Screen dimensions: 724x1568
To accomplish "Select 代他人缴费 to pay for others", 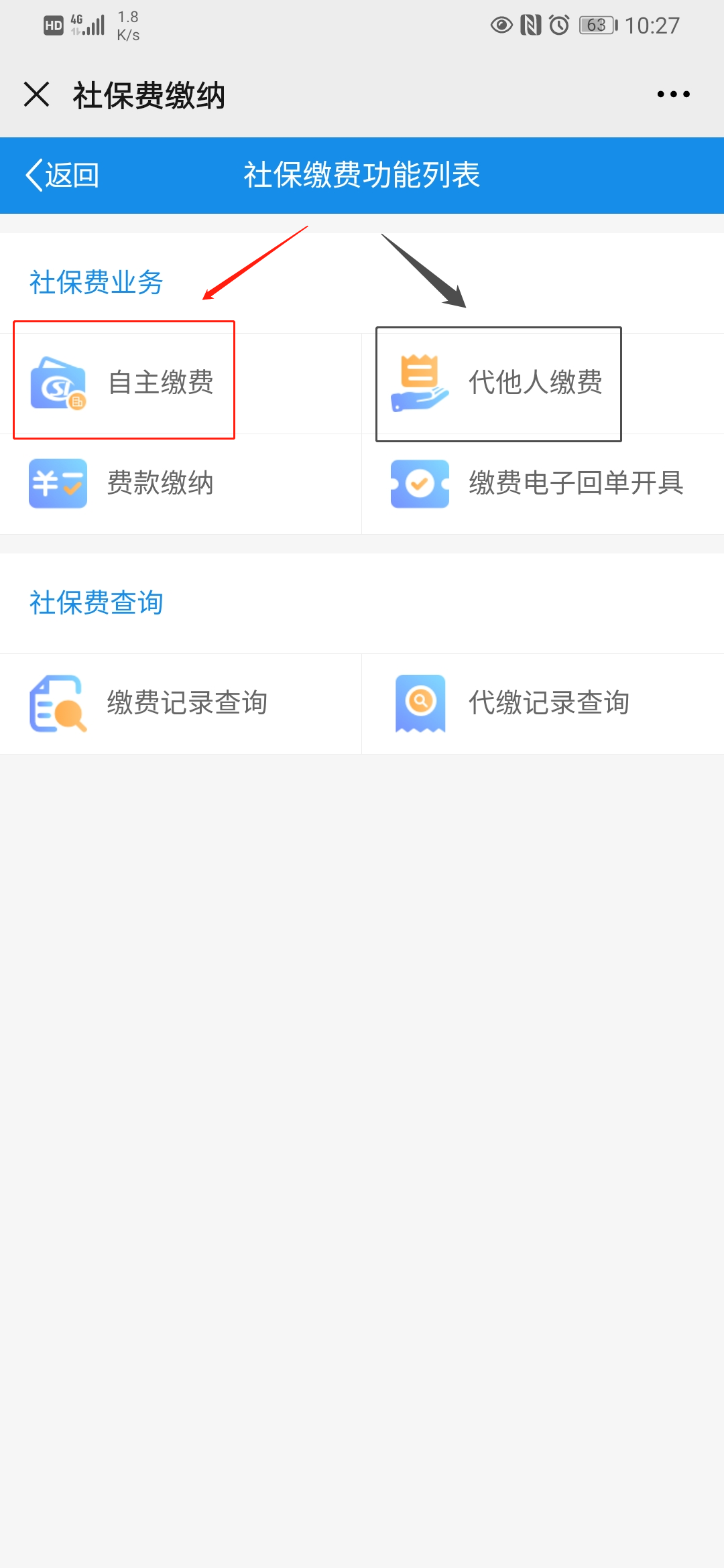I will click(499, 383).
